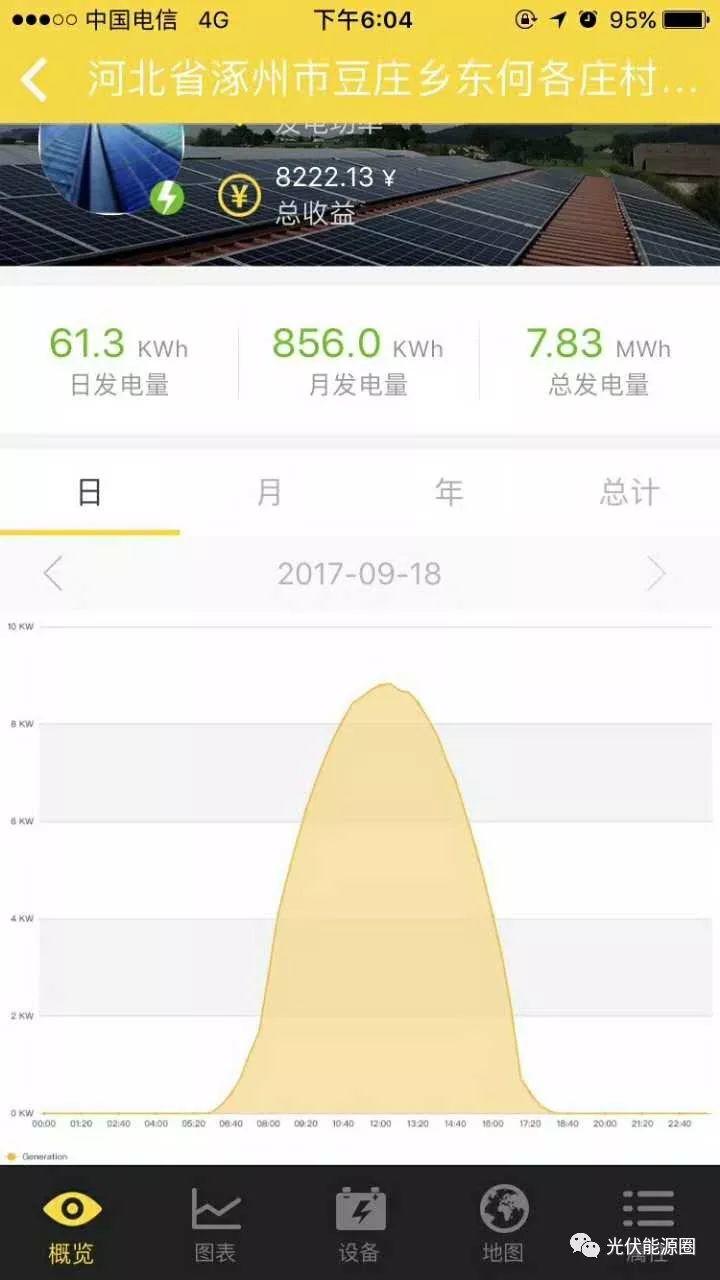Select the 日 (day) tab
The height and width of the screenshot is (1280, 720).
point(90,492)
